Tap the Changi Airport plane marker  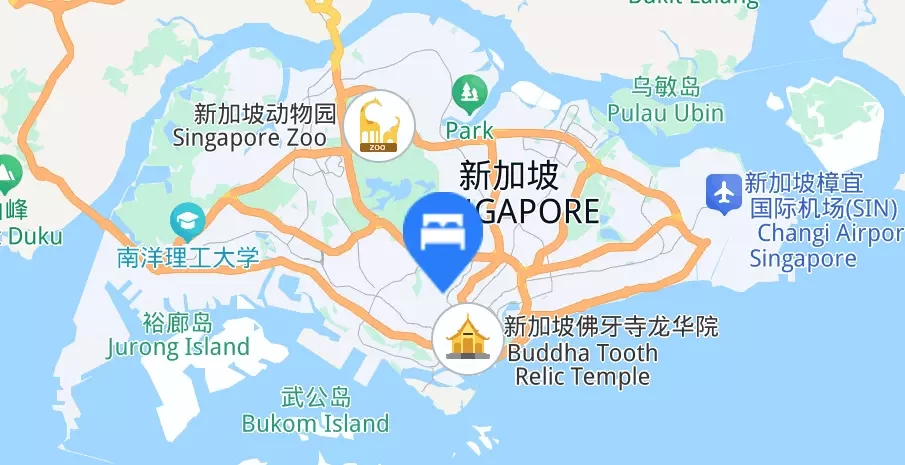[722, 192]
